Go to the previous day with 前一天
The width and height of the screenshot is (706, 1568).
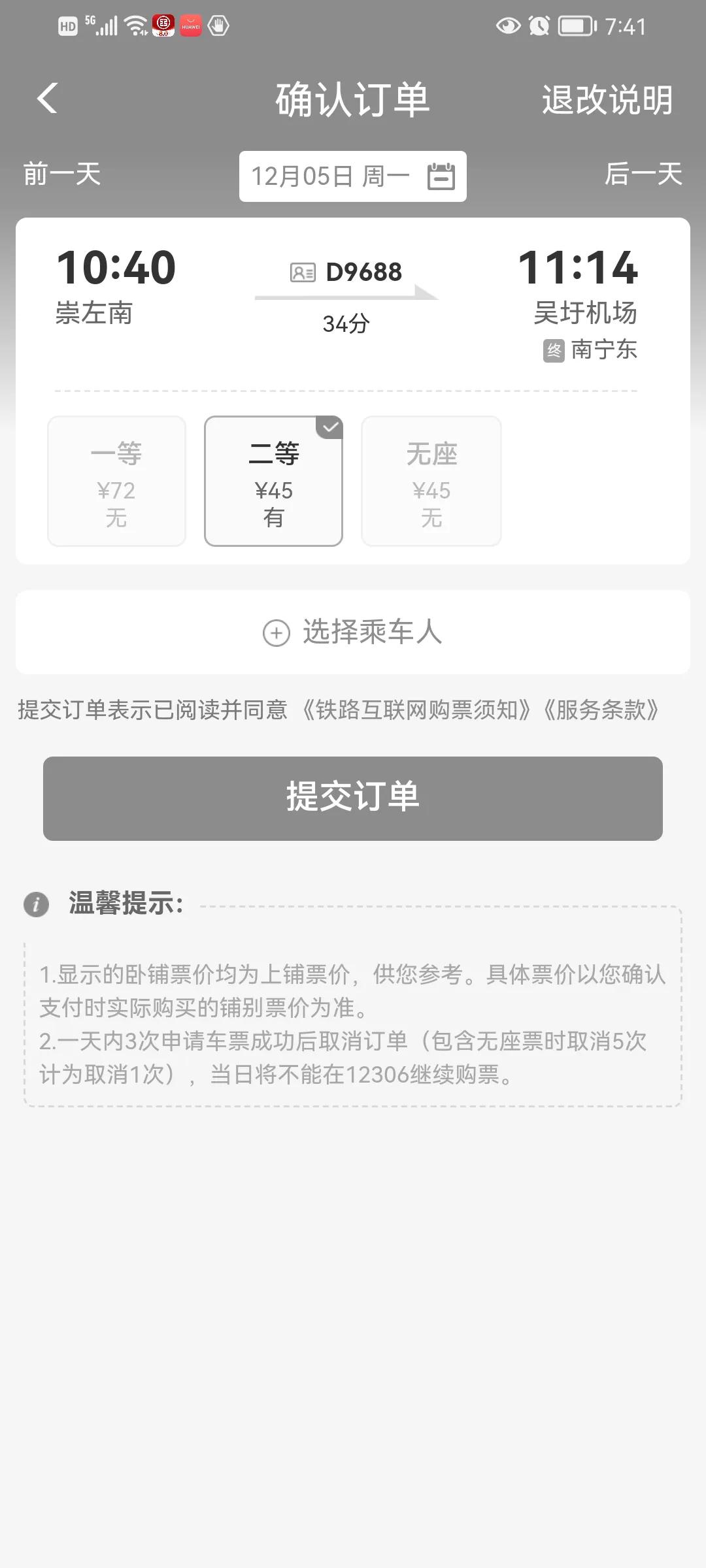pyautogui.click(x=60, y=175)
